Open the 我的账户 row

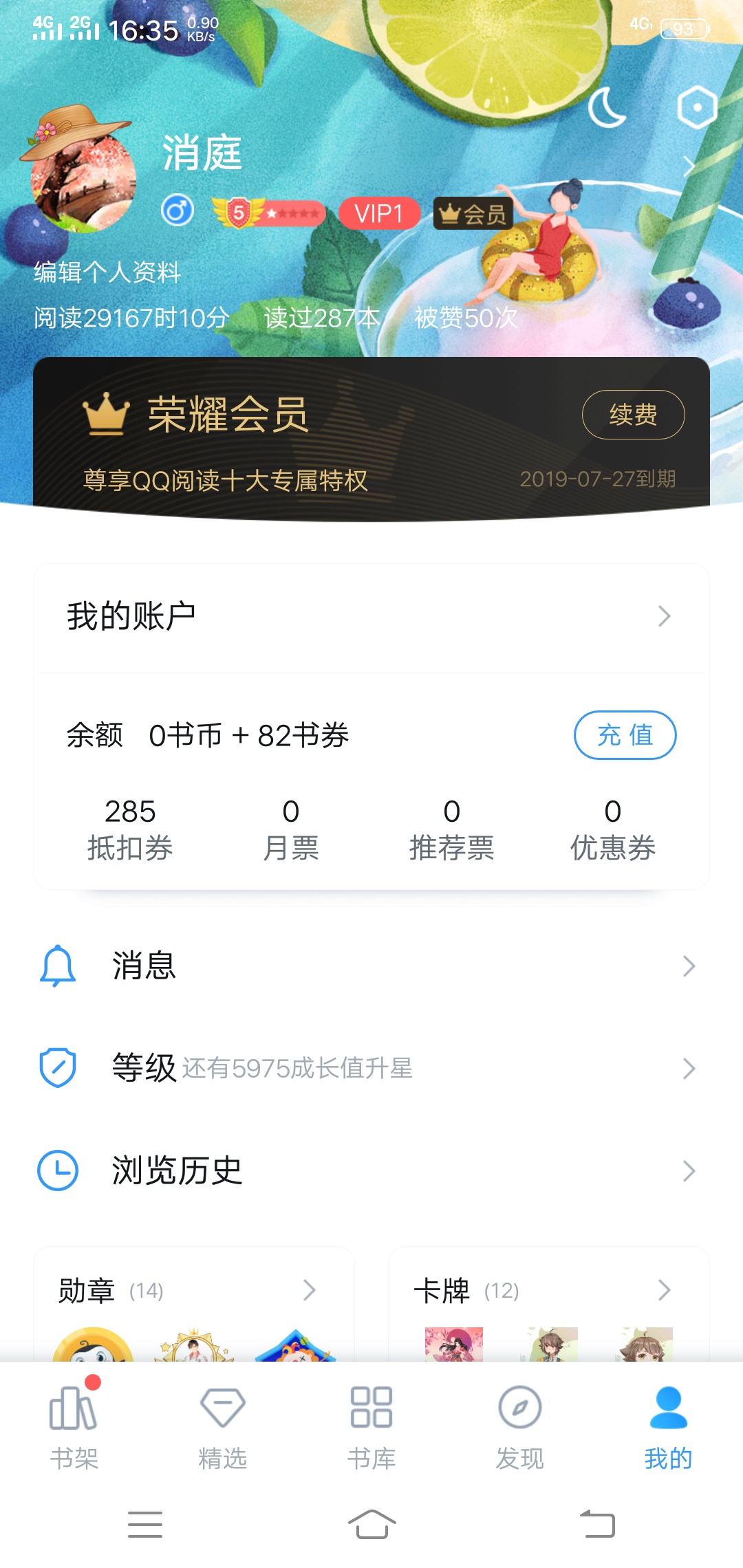(371, 616)
